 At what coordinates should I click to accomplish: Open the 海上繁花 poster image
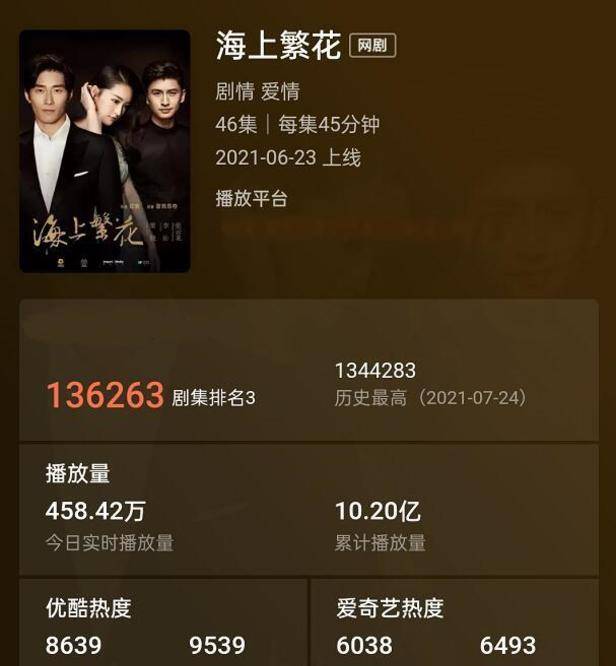[x=105, y=151]
